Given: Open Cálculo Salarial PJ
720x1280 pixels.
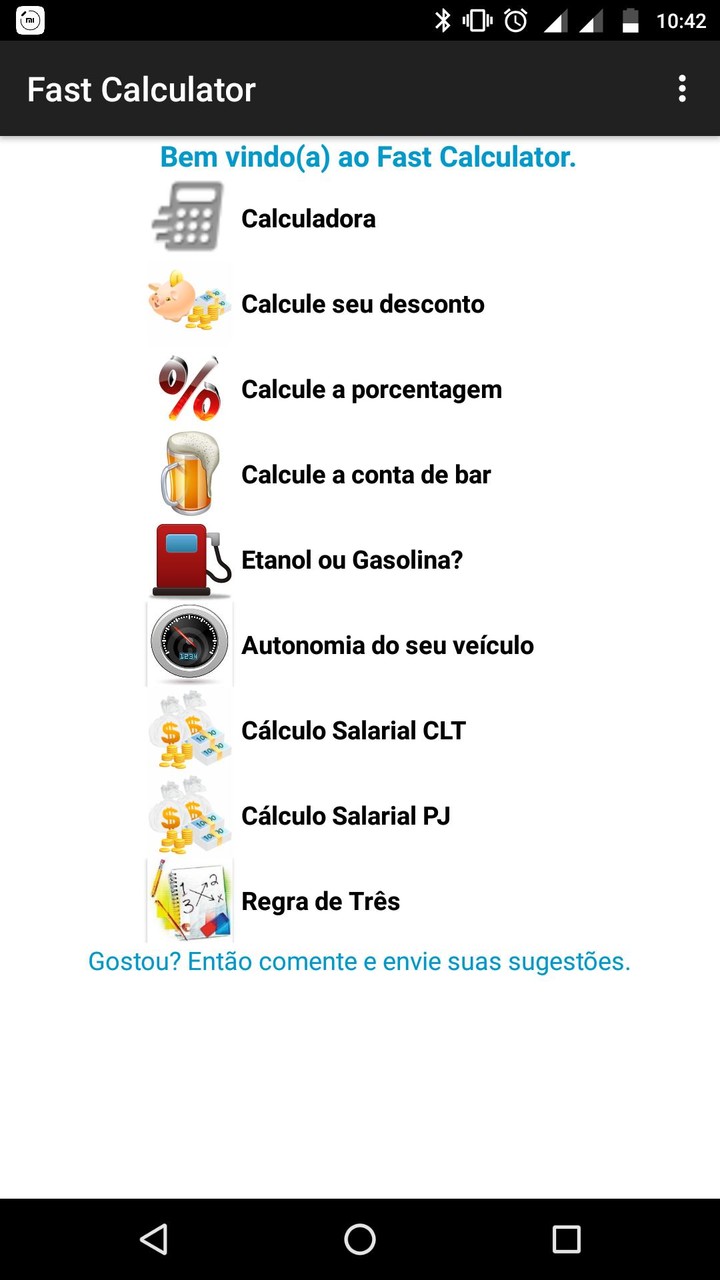Looking at the screenshot, I should coord(345,816).
